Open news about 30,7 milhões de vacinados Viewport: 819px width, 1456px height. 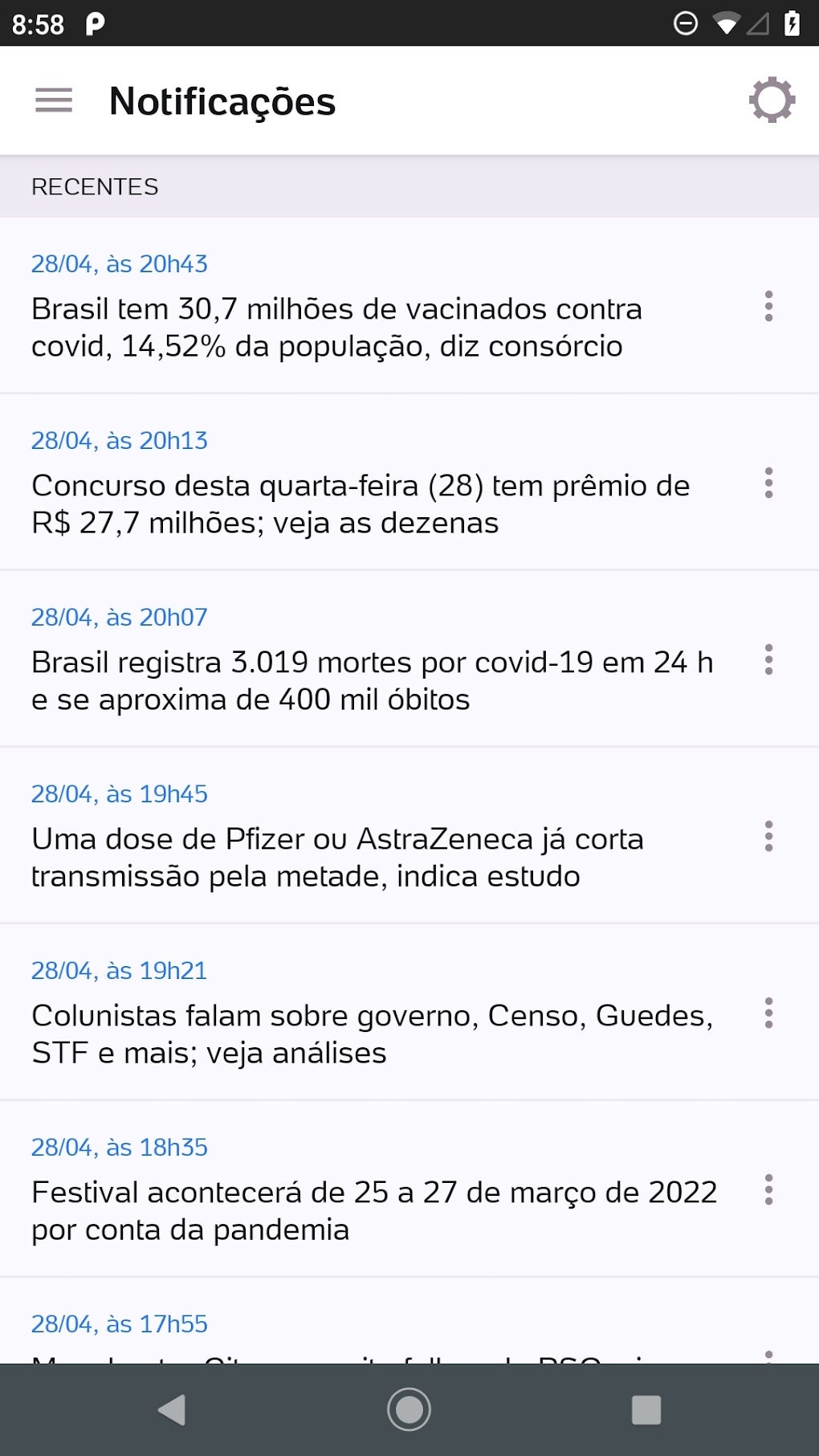[x=336, y=328]
